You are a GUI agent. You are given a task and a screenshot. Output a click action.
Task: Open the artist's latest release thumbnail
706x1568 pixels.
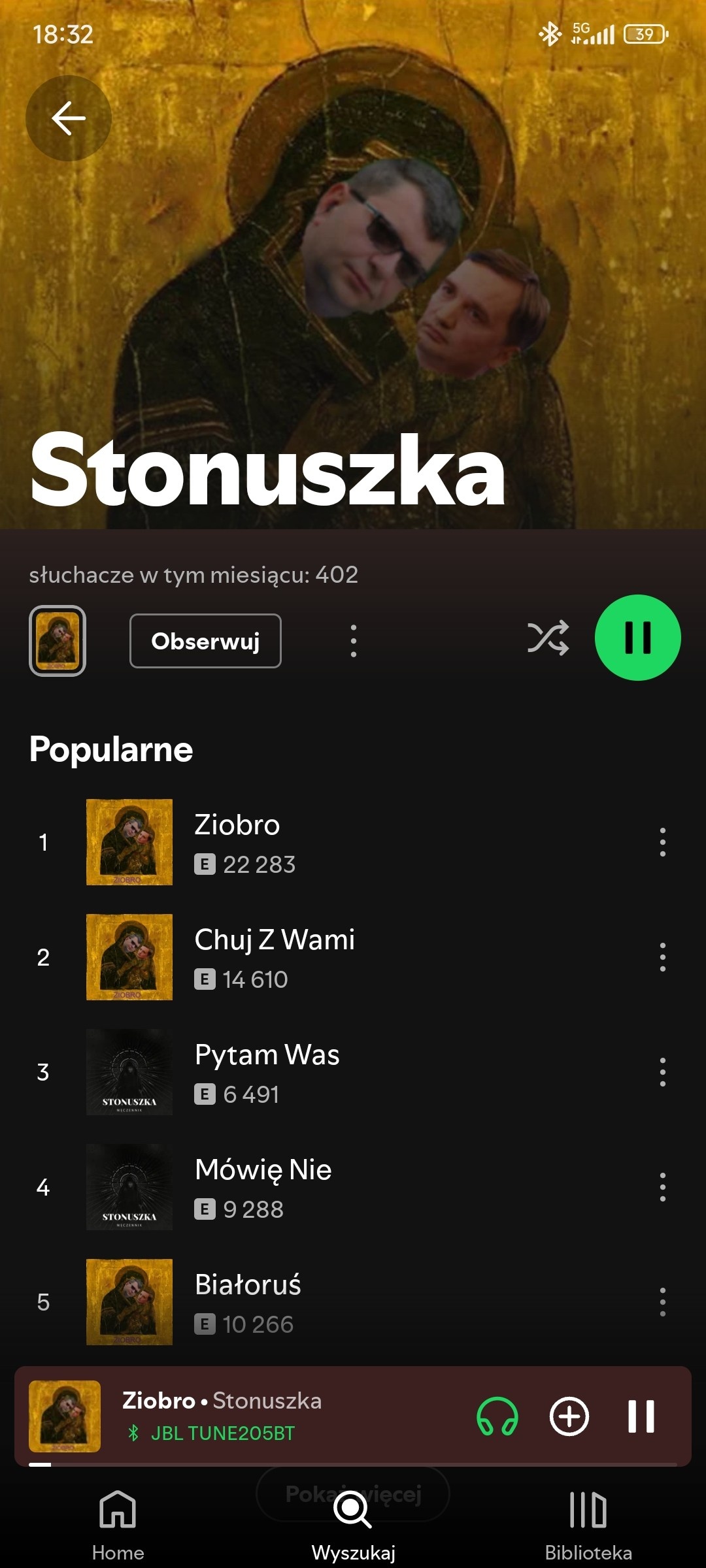[58, 641]
